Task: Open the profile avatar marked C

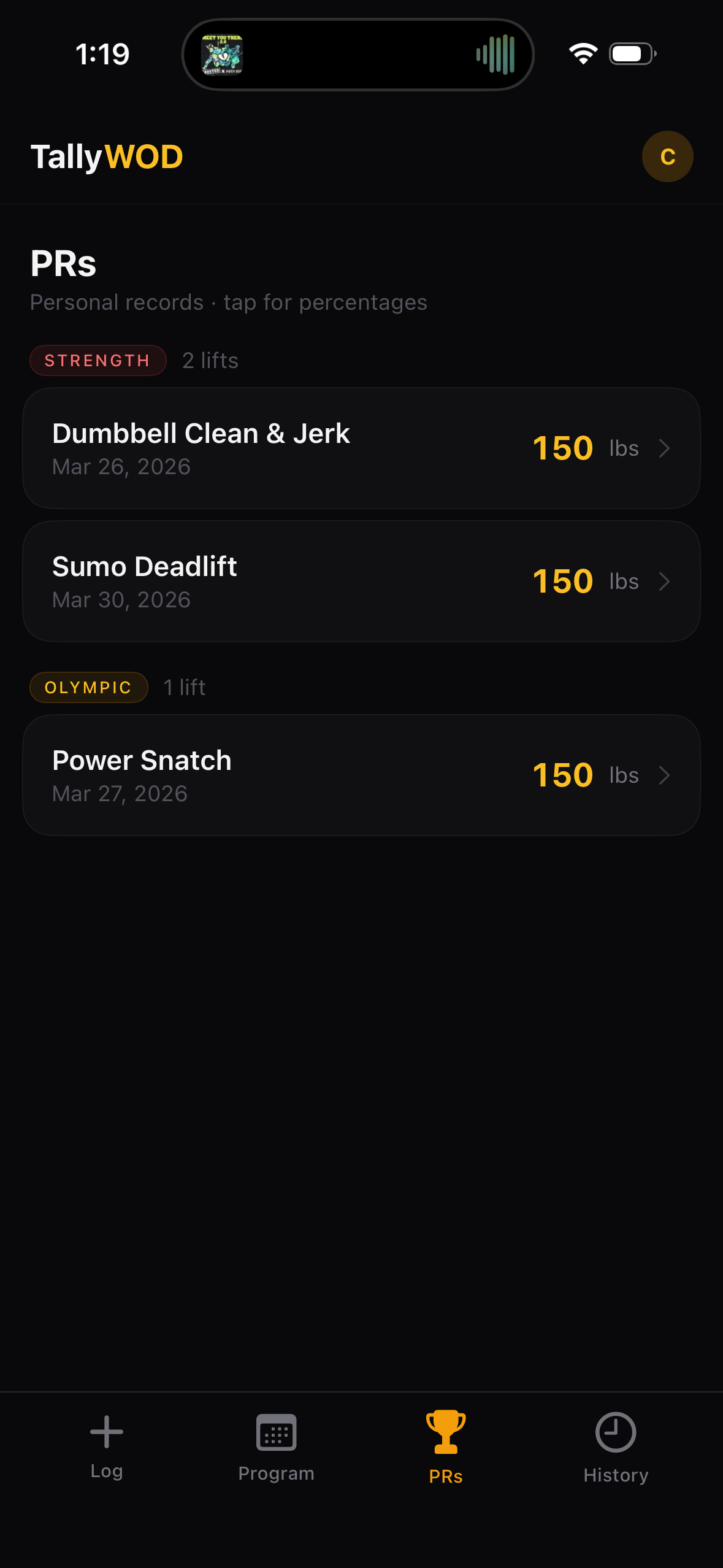Action: (667, 156)
